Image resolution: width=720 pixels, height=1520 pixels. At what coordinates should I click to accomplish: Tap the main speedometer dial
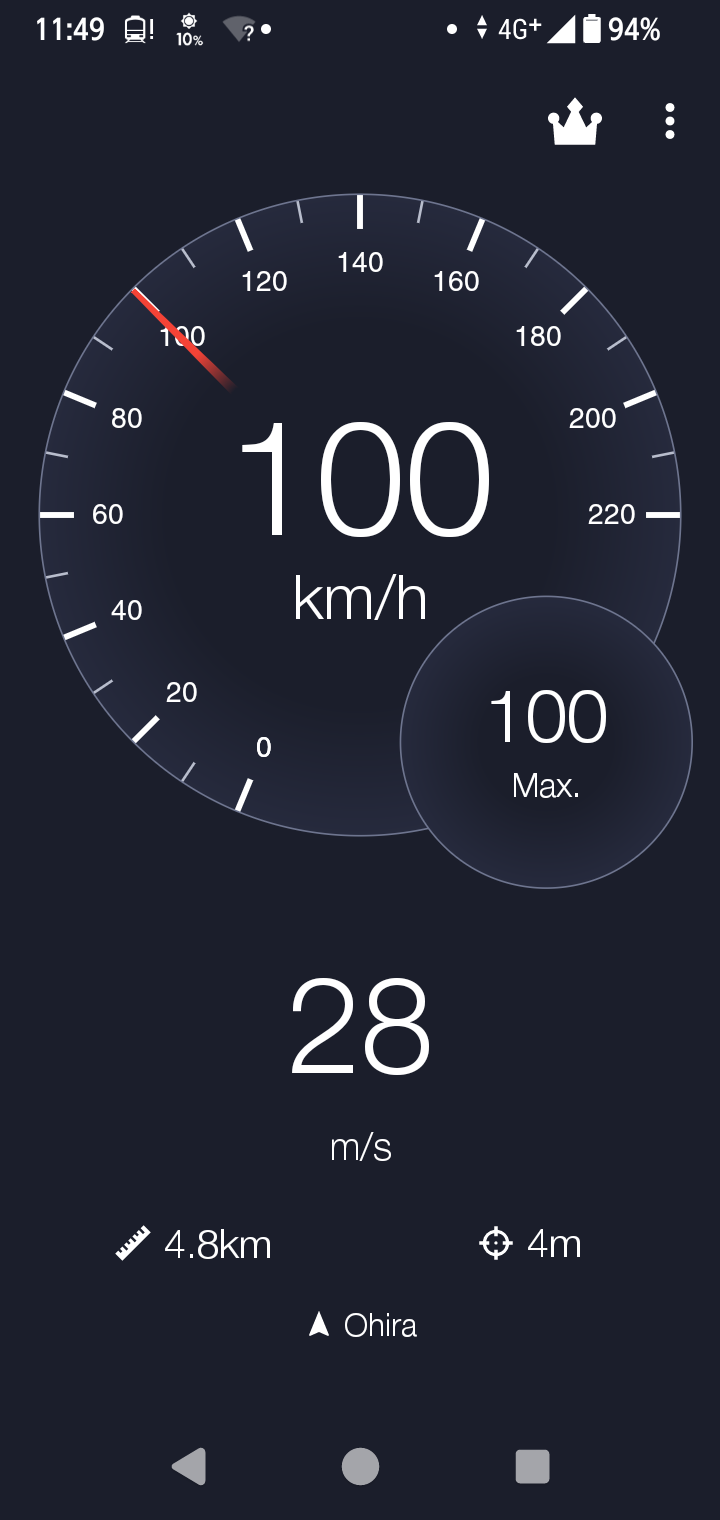point(360,514)
